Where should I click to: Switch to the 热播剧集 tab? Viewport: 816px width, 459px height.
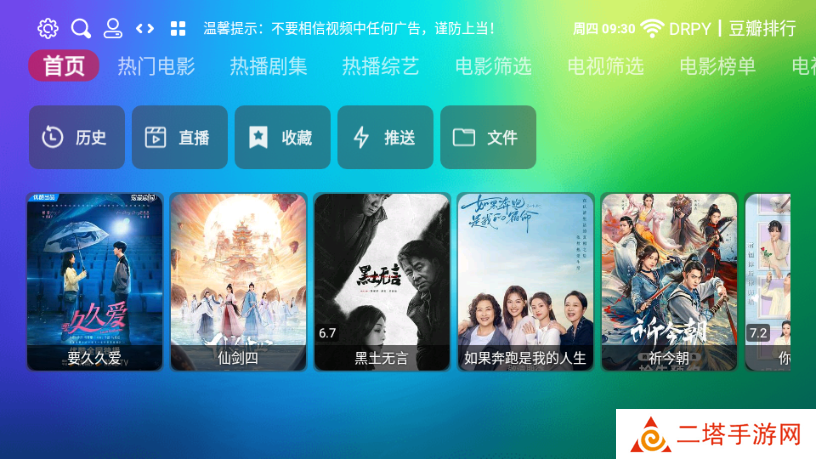268,67
